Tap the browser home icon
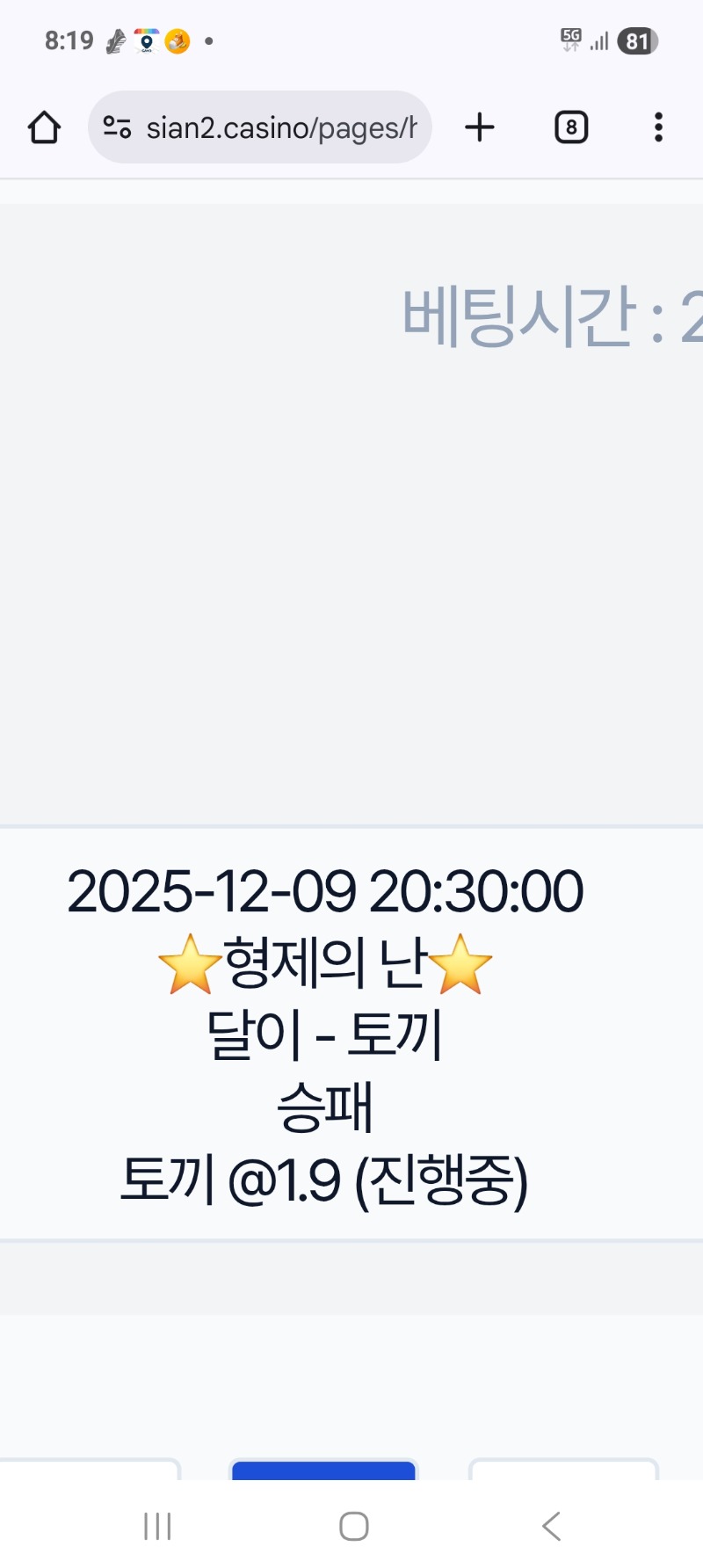This screenshot has height=1568, width=703. pos(44,128)
